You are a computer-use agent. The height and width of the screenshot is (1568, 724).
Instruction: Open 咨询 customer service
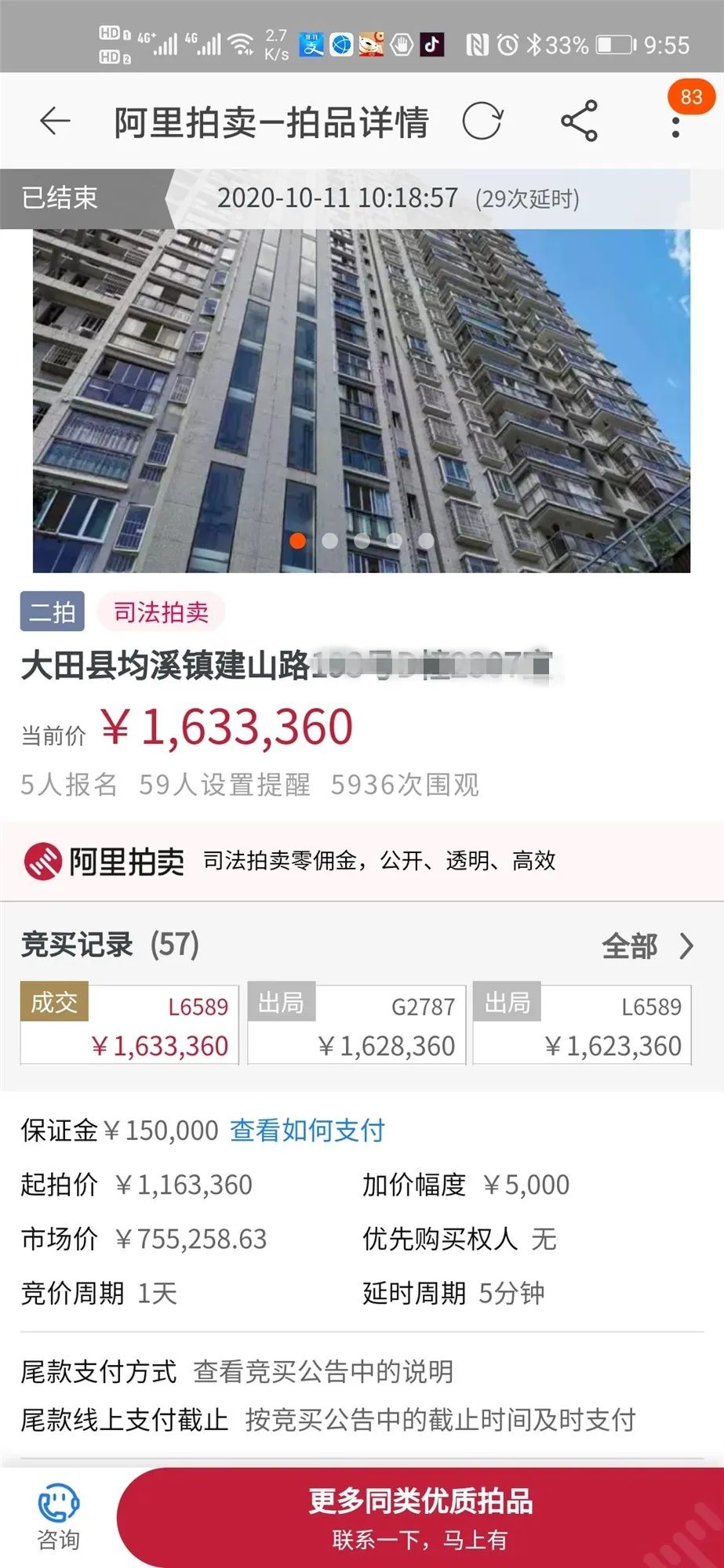point(58,1518)
